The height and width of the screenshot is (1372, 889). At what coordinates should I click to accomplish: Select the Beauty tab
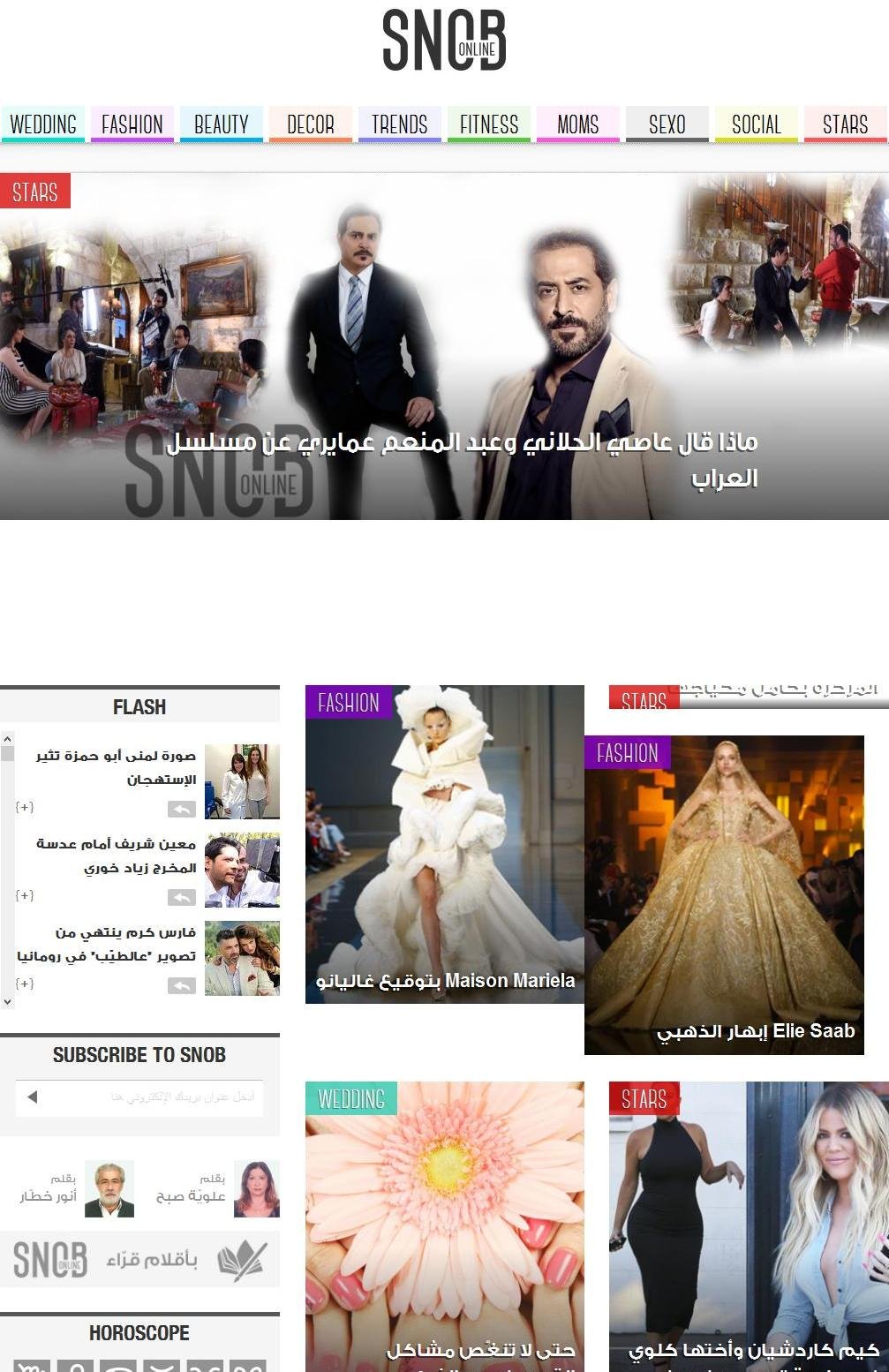point(222,124)
